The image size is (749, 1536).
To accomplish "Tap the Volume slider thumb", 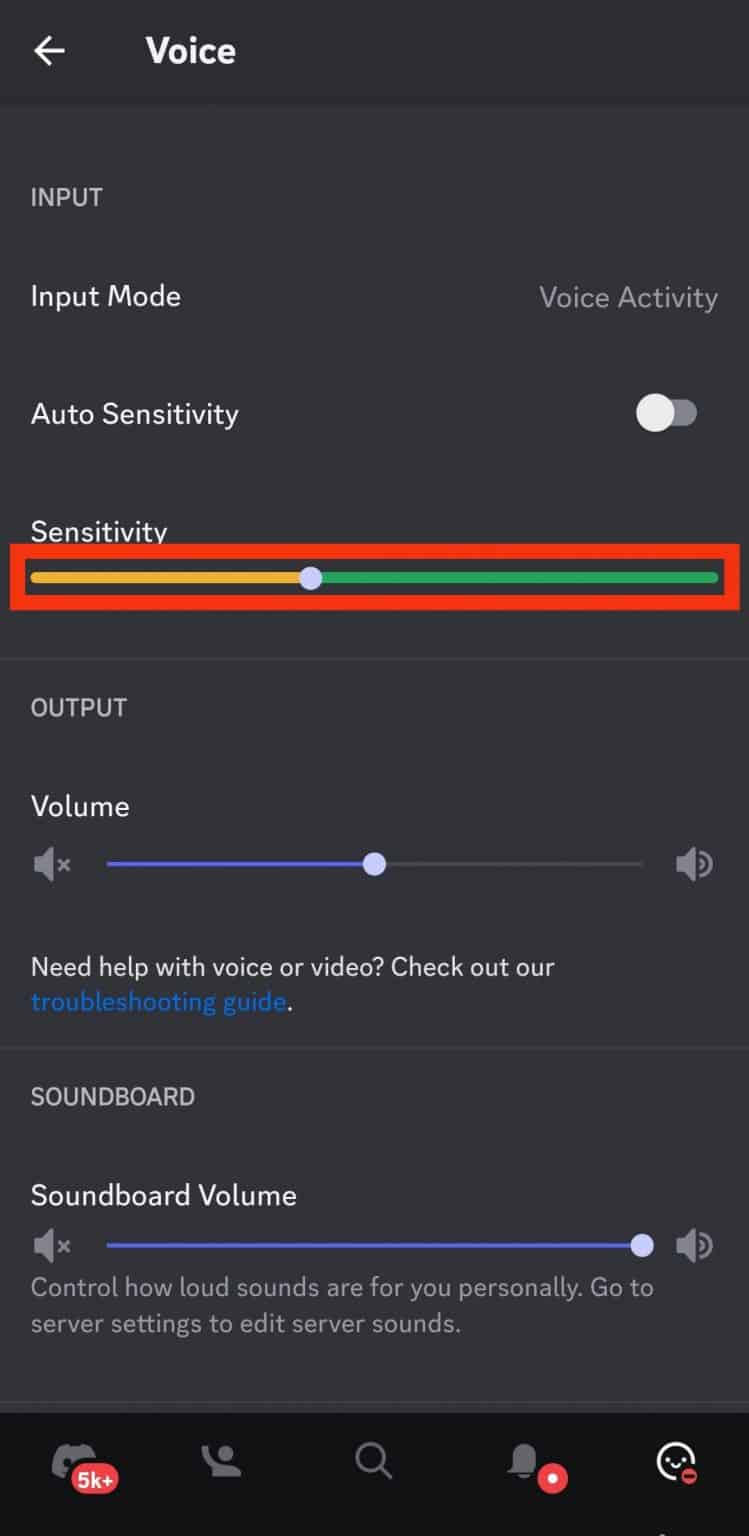I will (375, 863).
